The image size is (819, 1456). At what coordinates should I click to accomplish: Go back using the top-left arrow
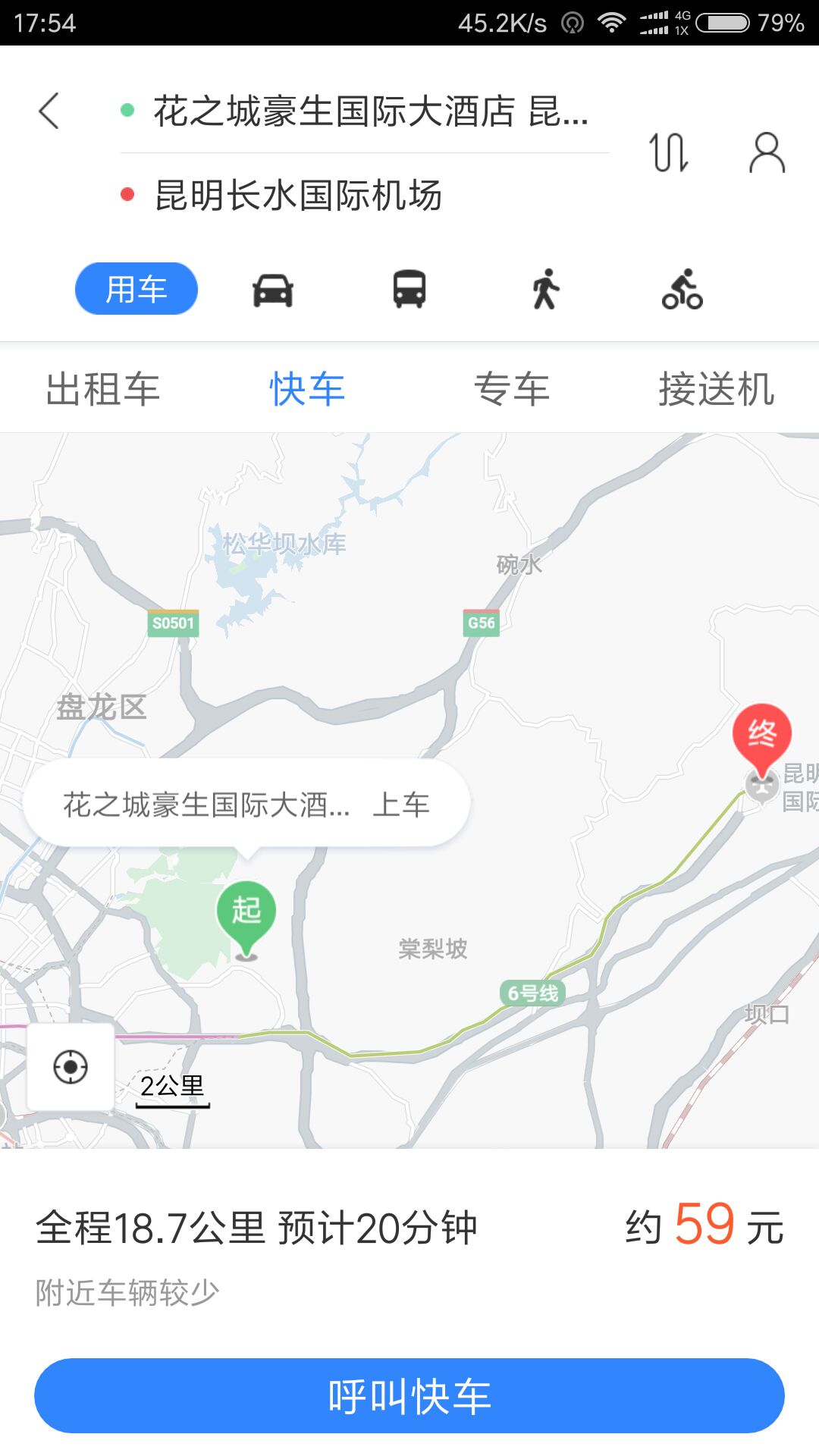coord(49,111)
